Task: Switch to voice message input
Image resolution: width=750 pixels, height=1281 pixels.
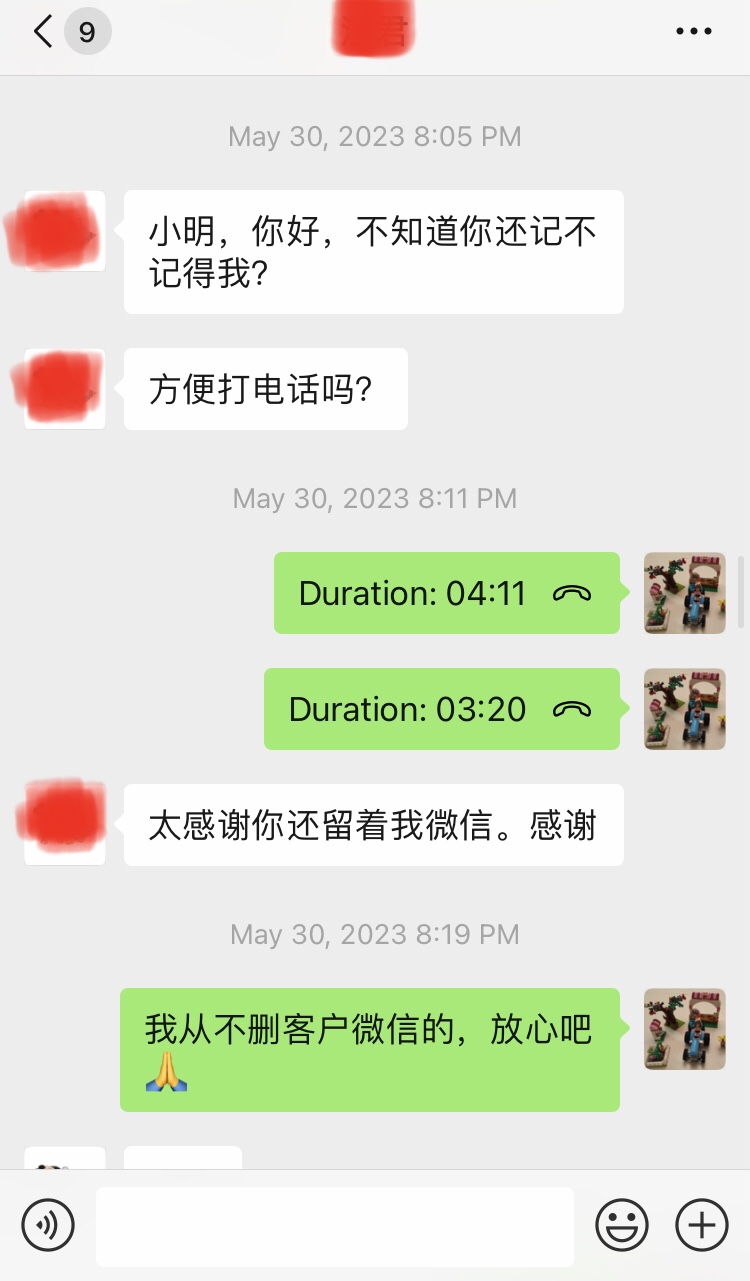Action: 48,1225
